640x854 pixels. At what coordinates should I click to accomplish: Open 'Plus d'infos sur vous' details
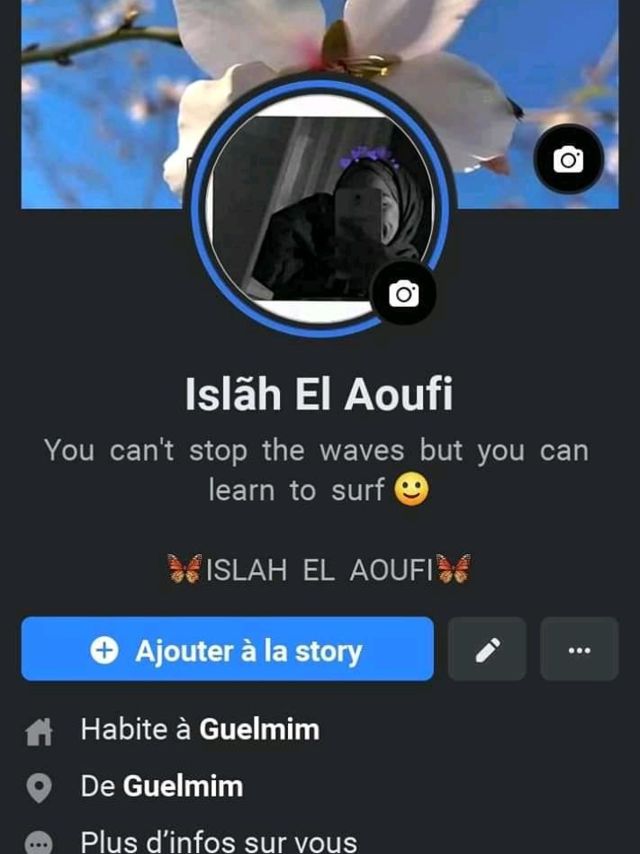tap(218, 842)
